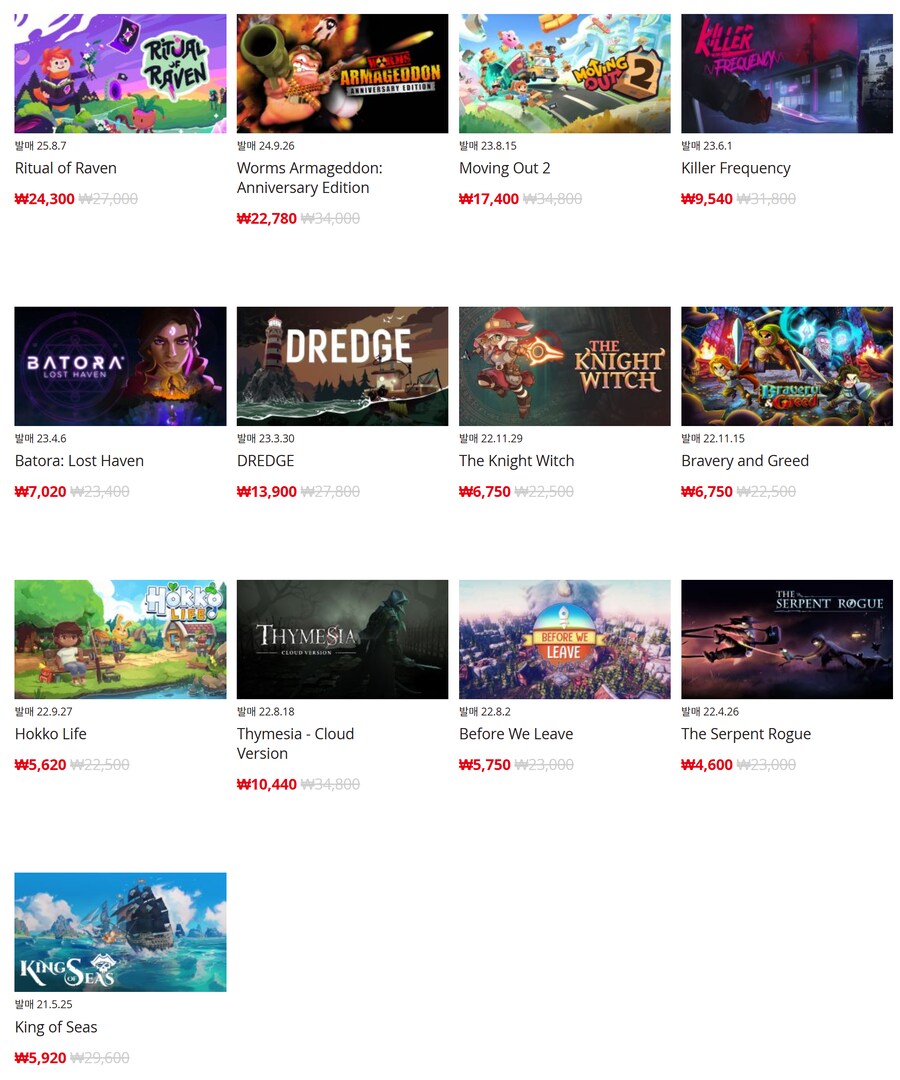Viewport: 900px width, 1080px height.
Task: Open The Knight Witch game card
Action: tap(564, 366)
